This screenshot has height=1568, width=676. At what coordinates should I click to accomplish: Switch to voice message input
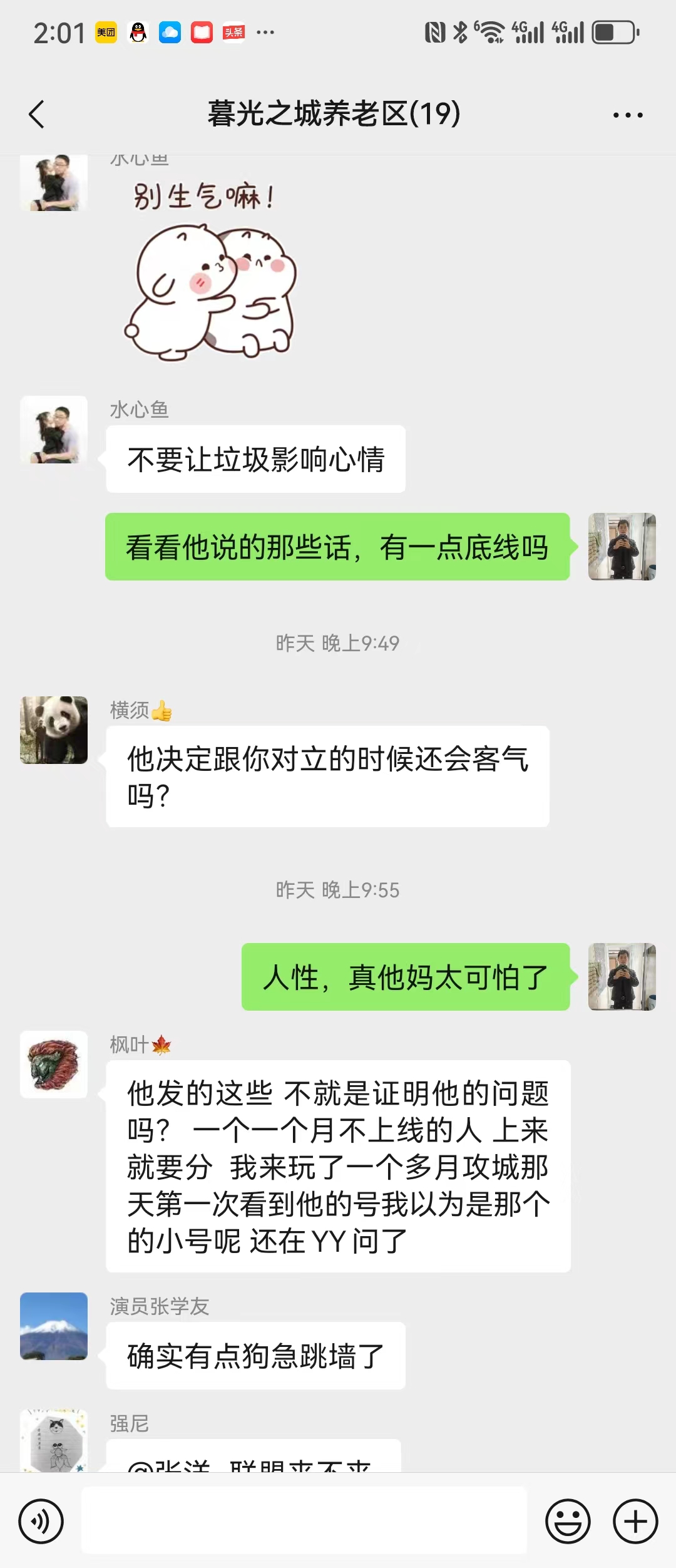[x=41, y=1520]
